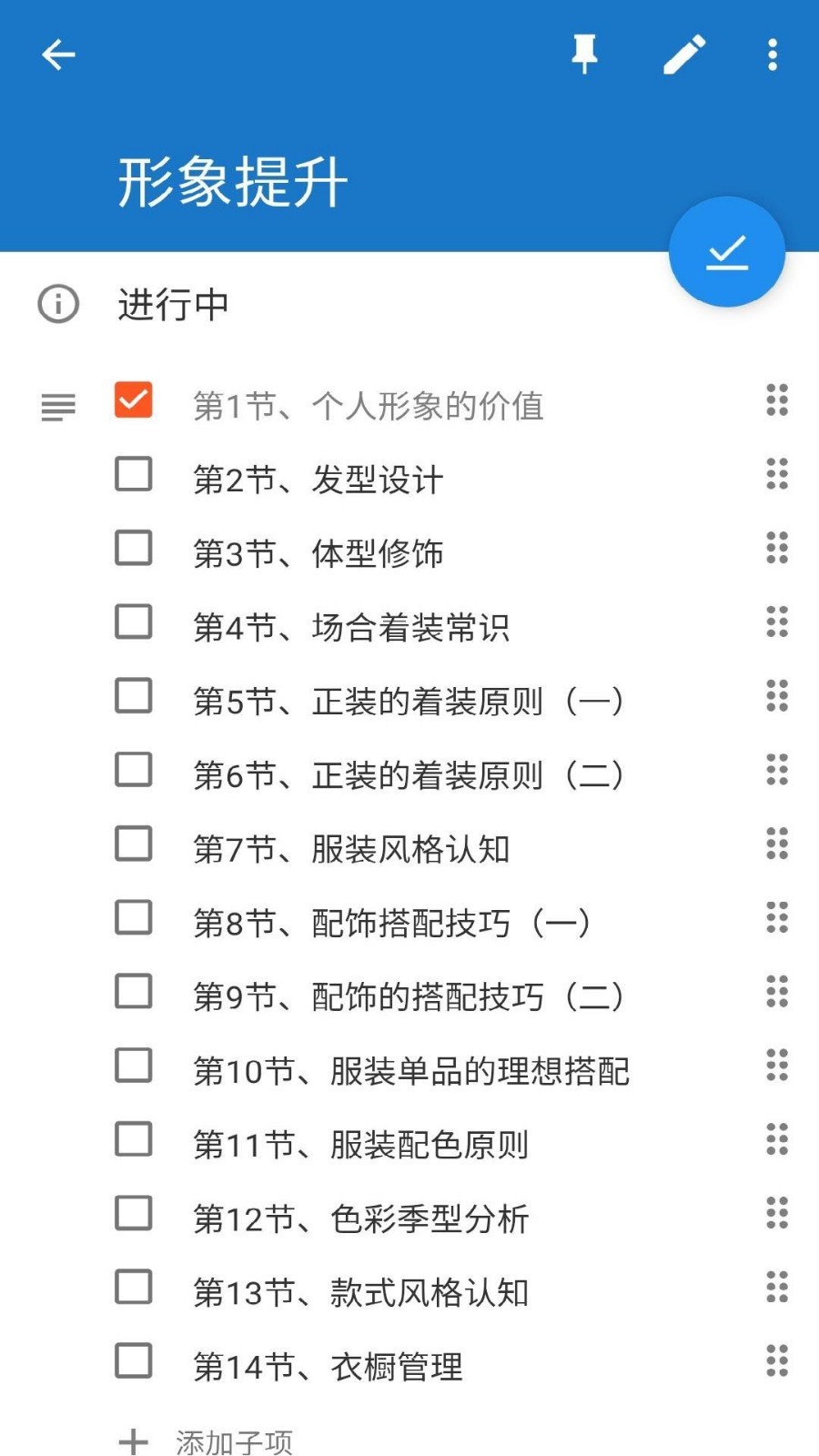Check off 第2节、发型设计
Viewport: 819px width, 1456px height.
134,474
